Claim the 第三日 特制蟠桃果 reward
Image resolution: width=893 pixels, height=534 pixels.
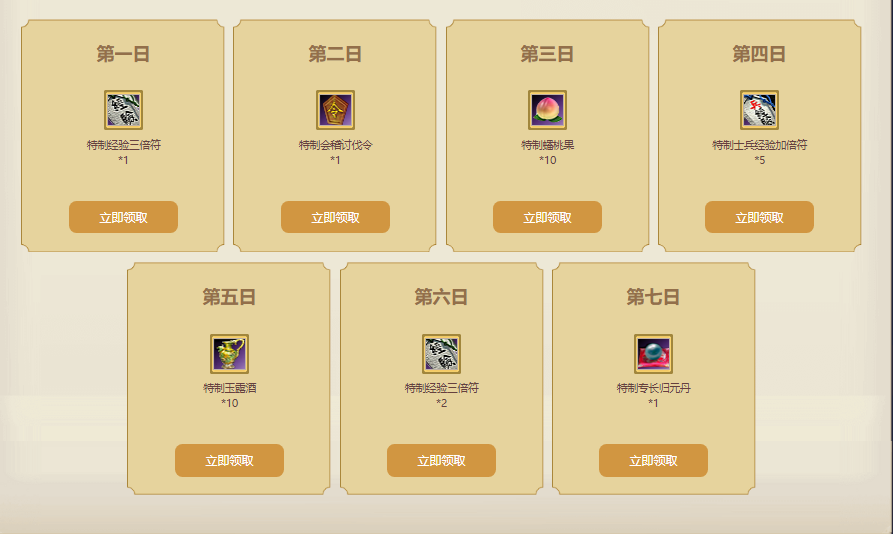[x=547, y=217]
